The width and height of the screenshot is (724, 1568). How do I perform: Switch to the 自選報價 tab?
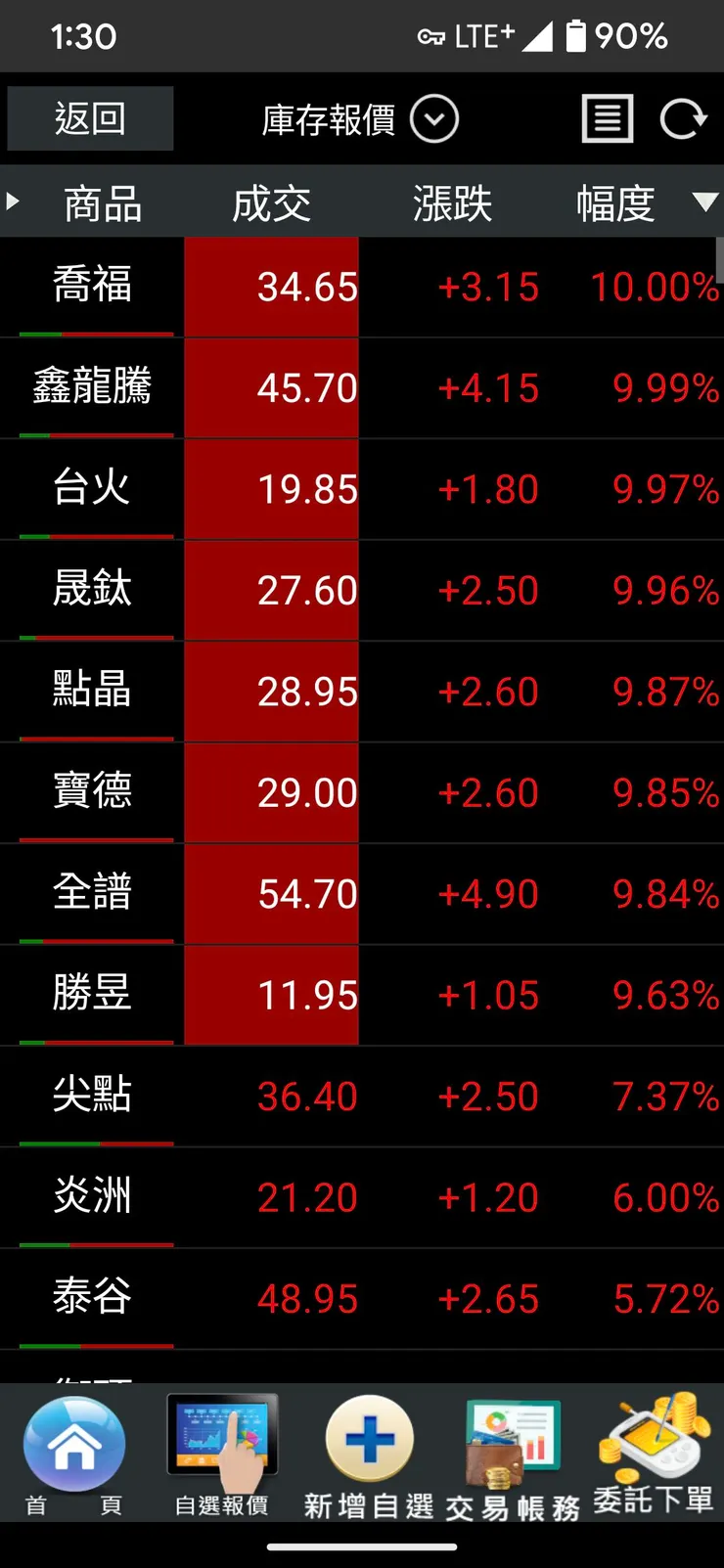(x=222, y=1455)
